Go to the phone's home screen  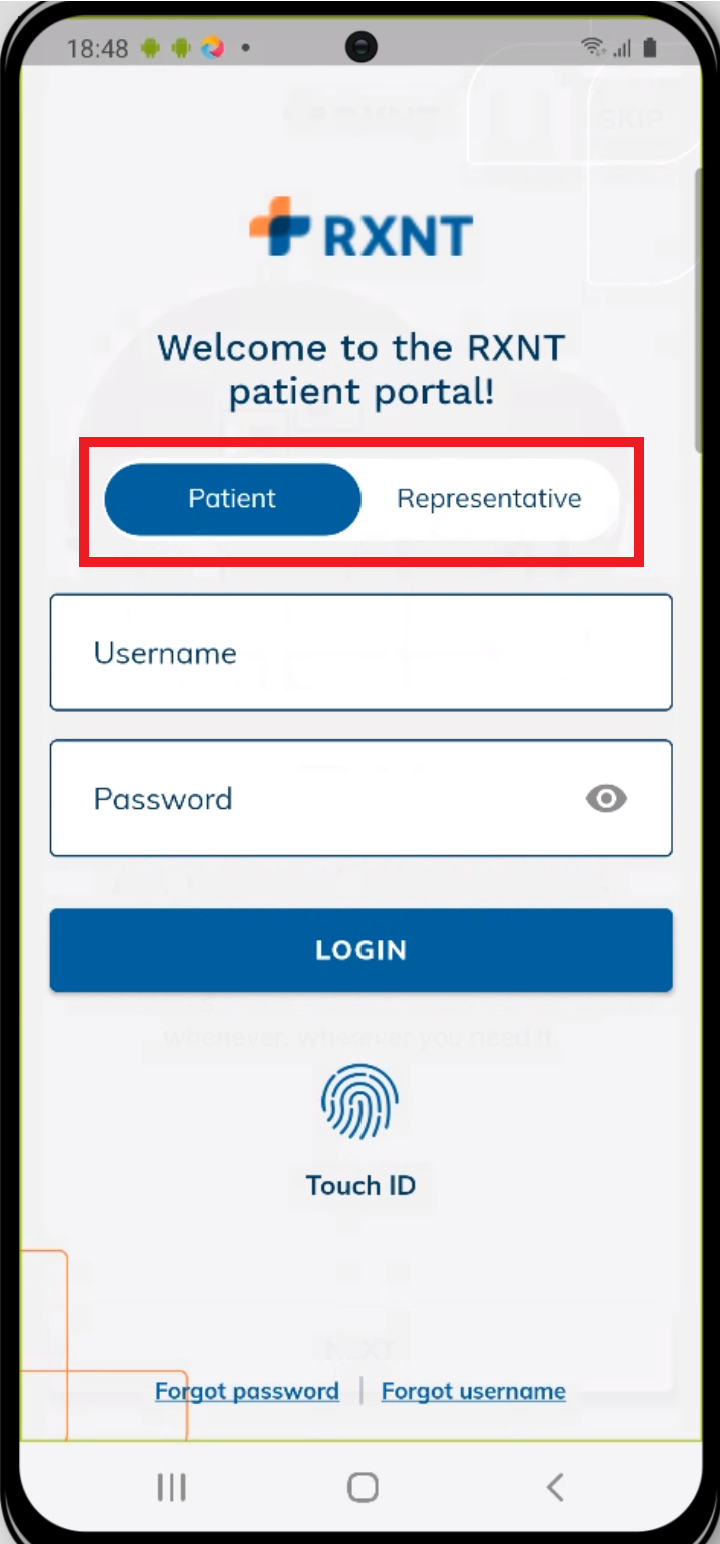[362, 1487]
